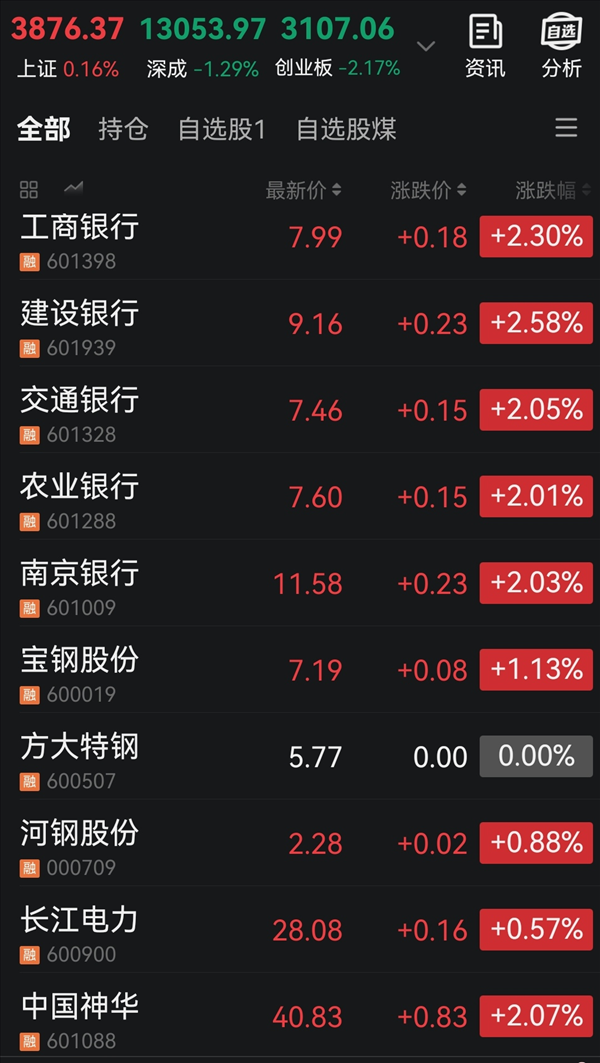Switch to the 持仓 tab
The height and width of the screenshot is (1063, 600).
click(123, 129)
